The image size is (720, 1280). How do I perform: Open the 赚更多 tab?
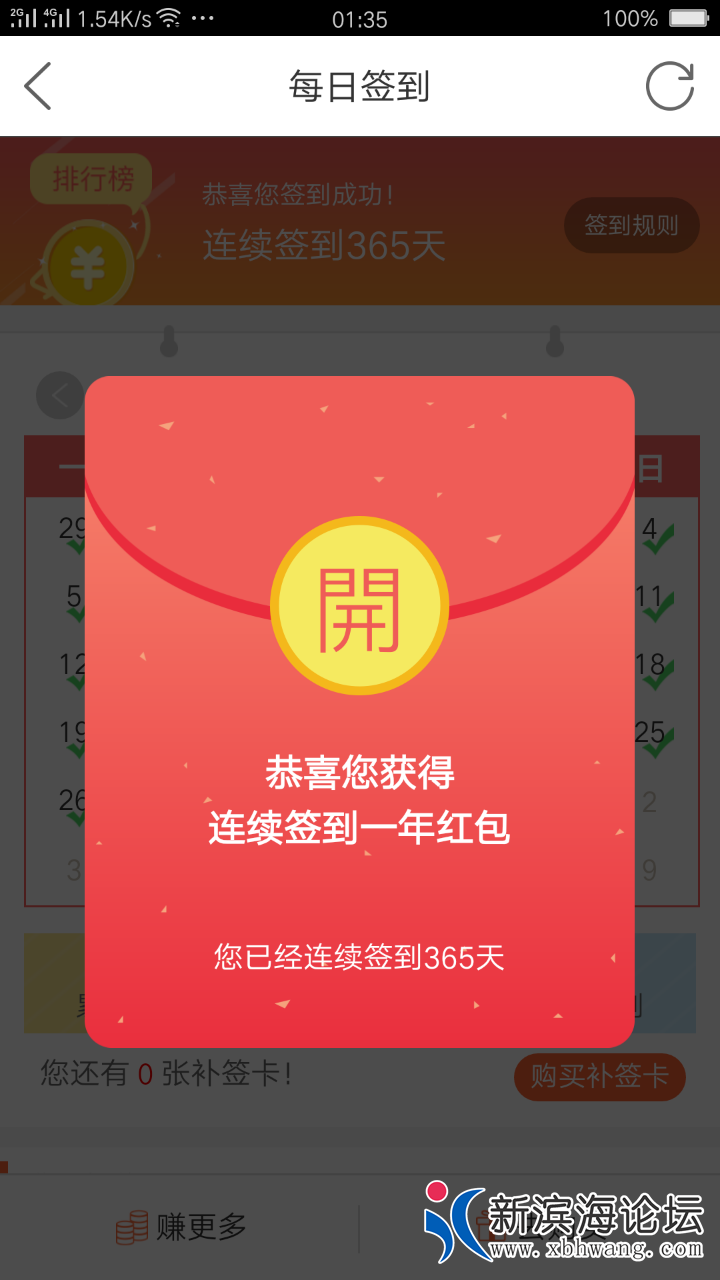[x=182, y=1227]
